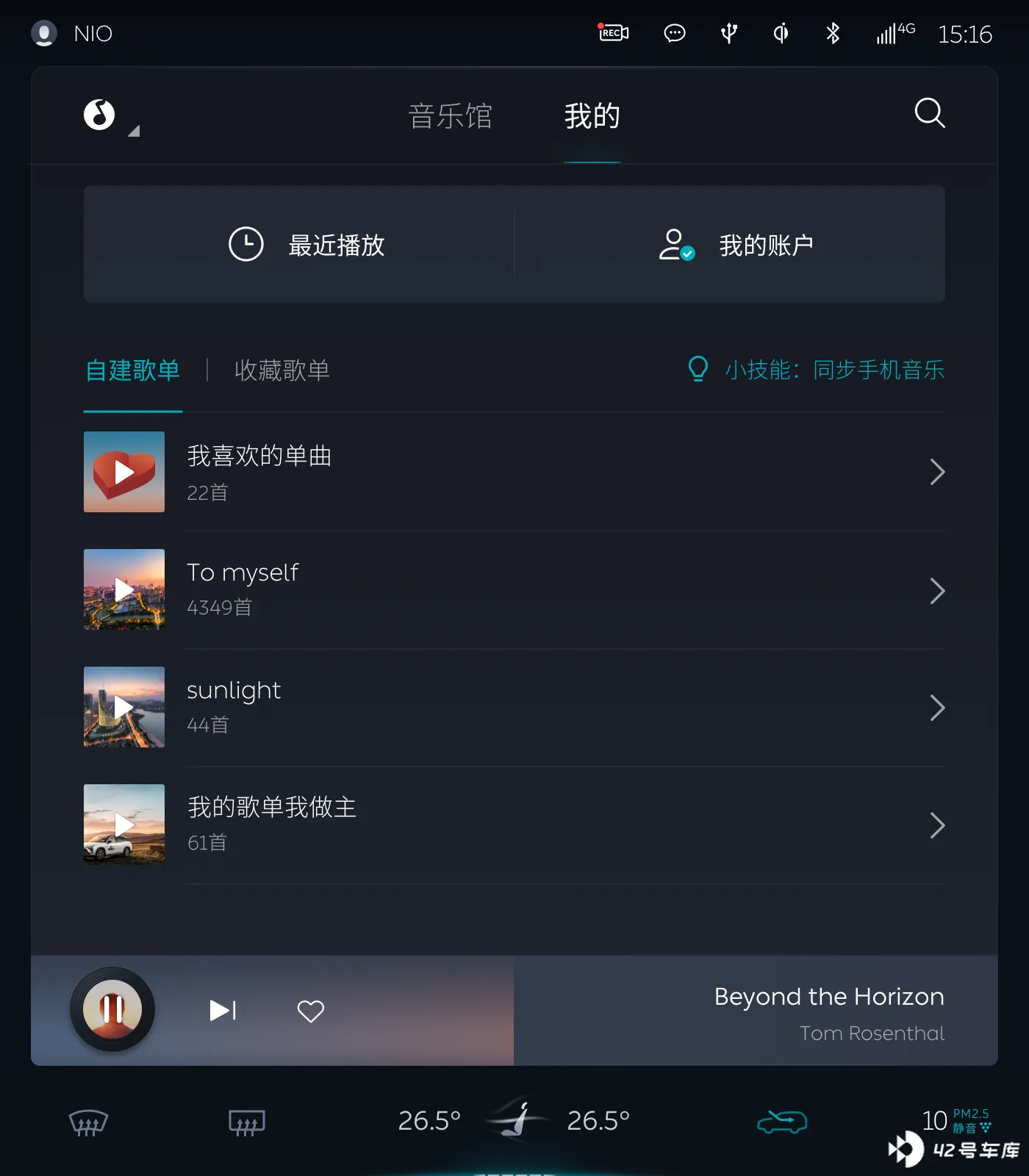Viewport: 1029px width, 1176px height.
Task: Open the 我的歌单我做主 playlist
Action: (x=514, y=825)
